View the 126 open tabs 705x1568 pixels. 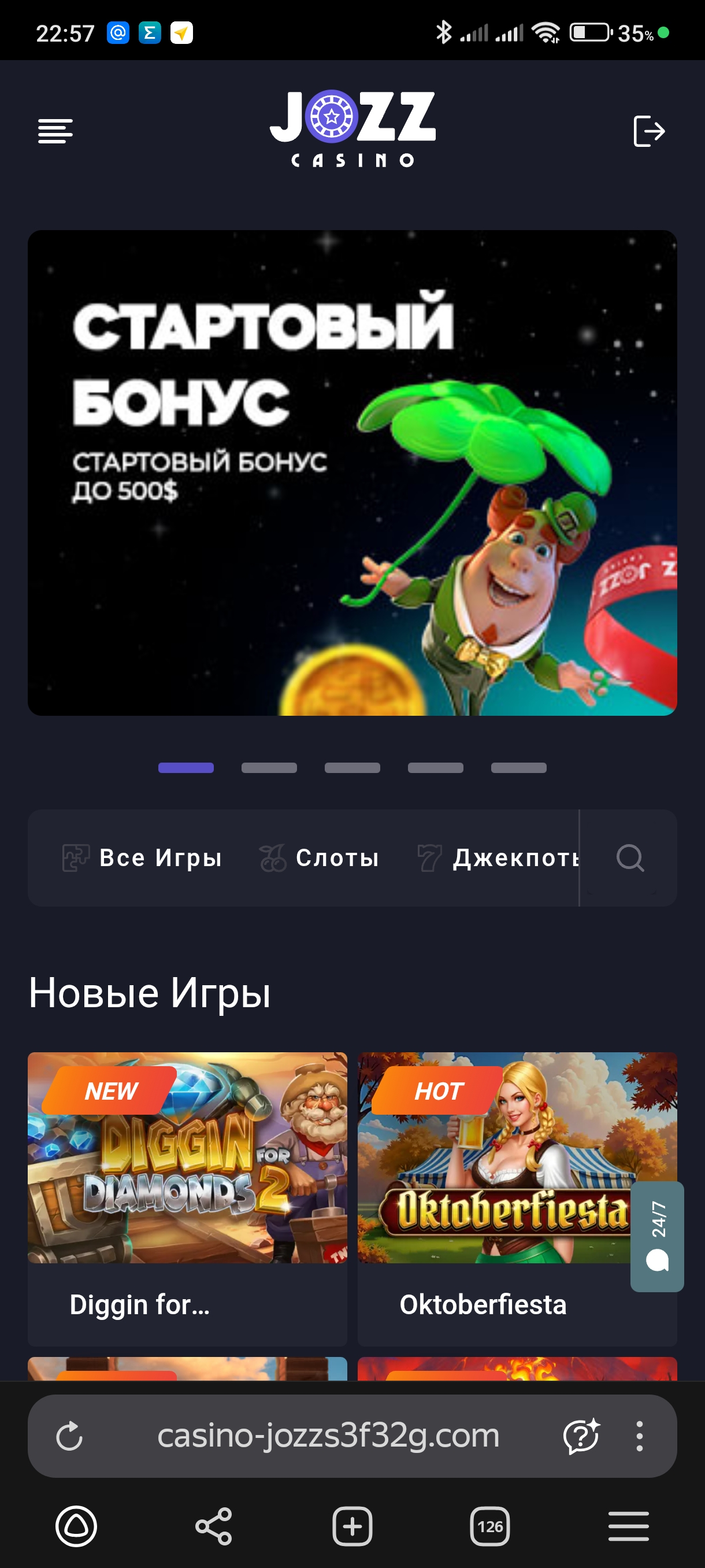[x=489, y=1526]
